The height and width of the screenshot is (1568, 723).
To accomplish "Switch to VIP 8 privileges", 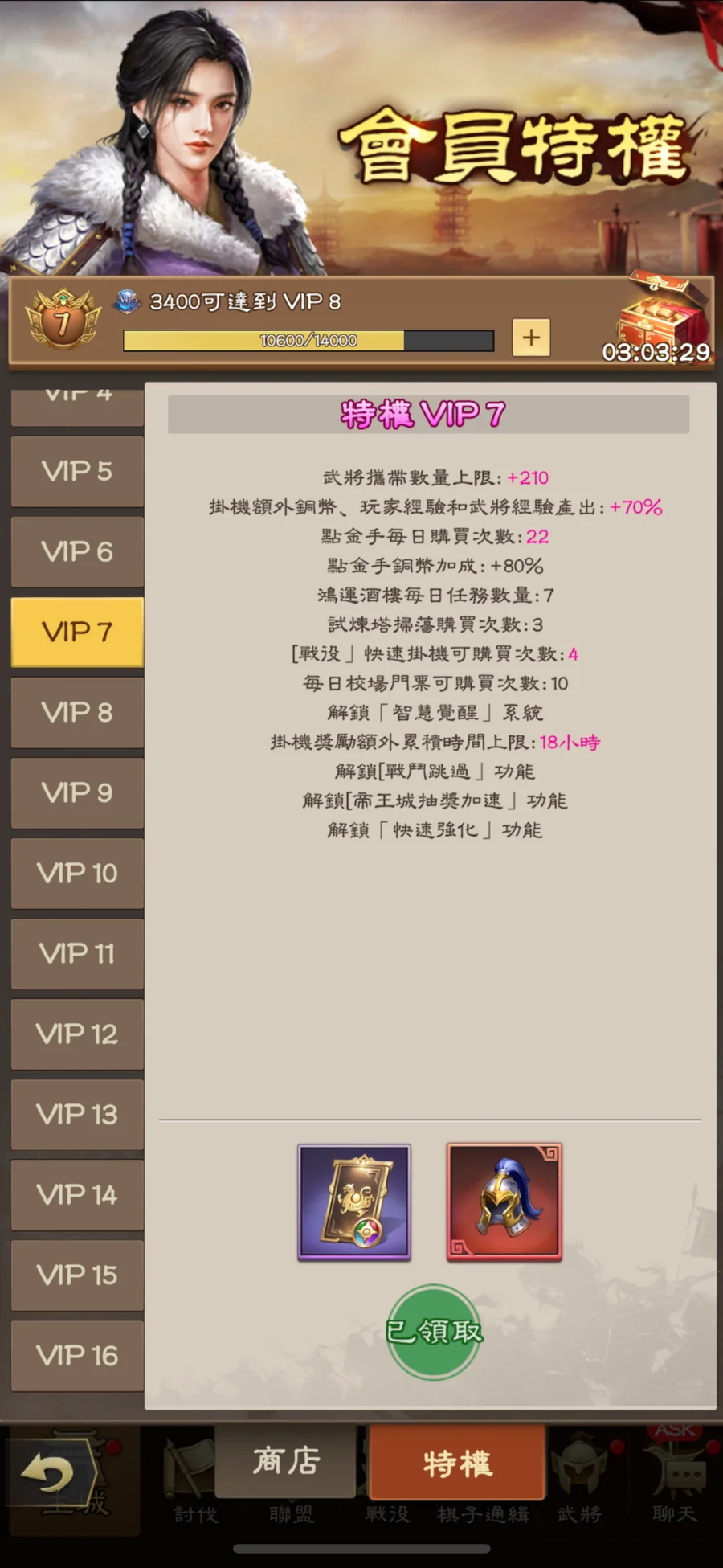I will click(77, 712).
